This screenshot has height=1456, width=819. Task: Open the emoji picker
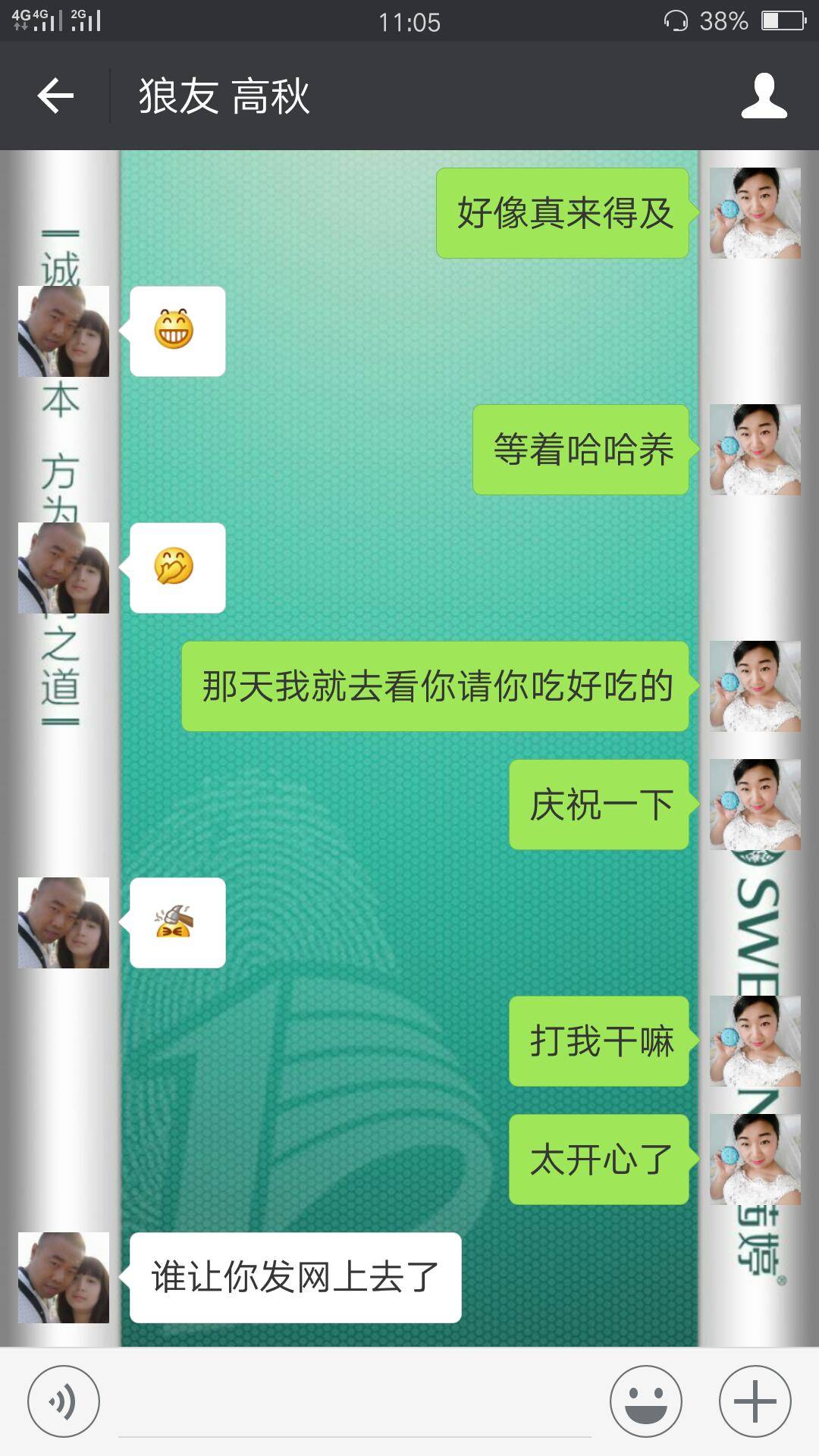coord(646,1401)
